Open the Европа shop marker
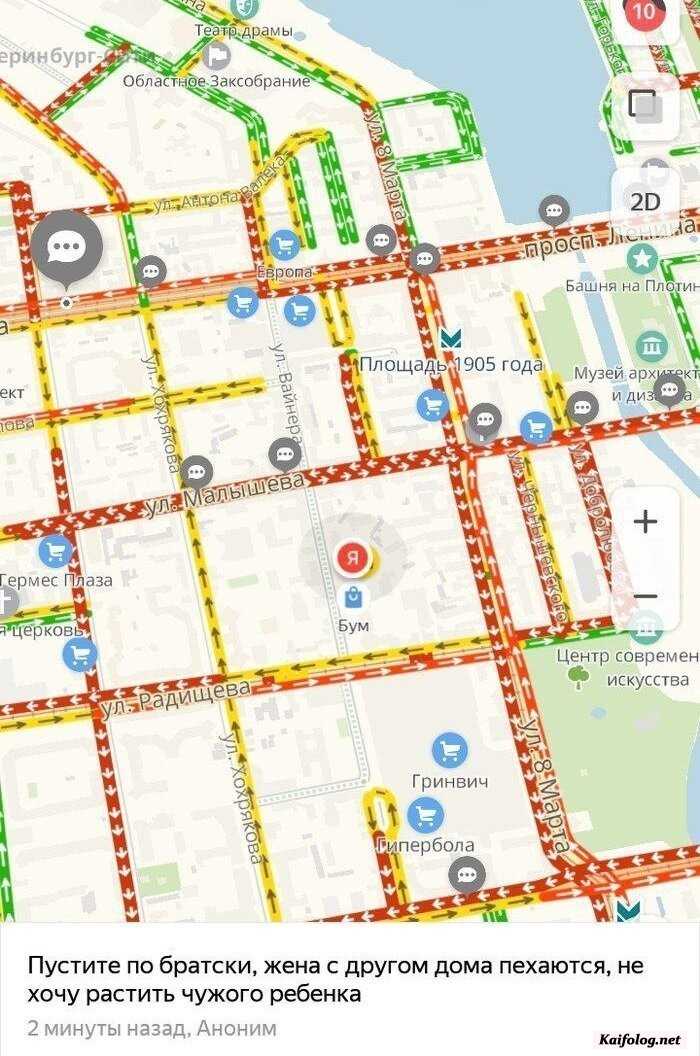Screen dimensions: 700x1056 285,244
